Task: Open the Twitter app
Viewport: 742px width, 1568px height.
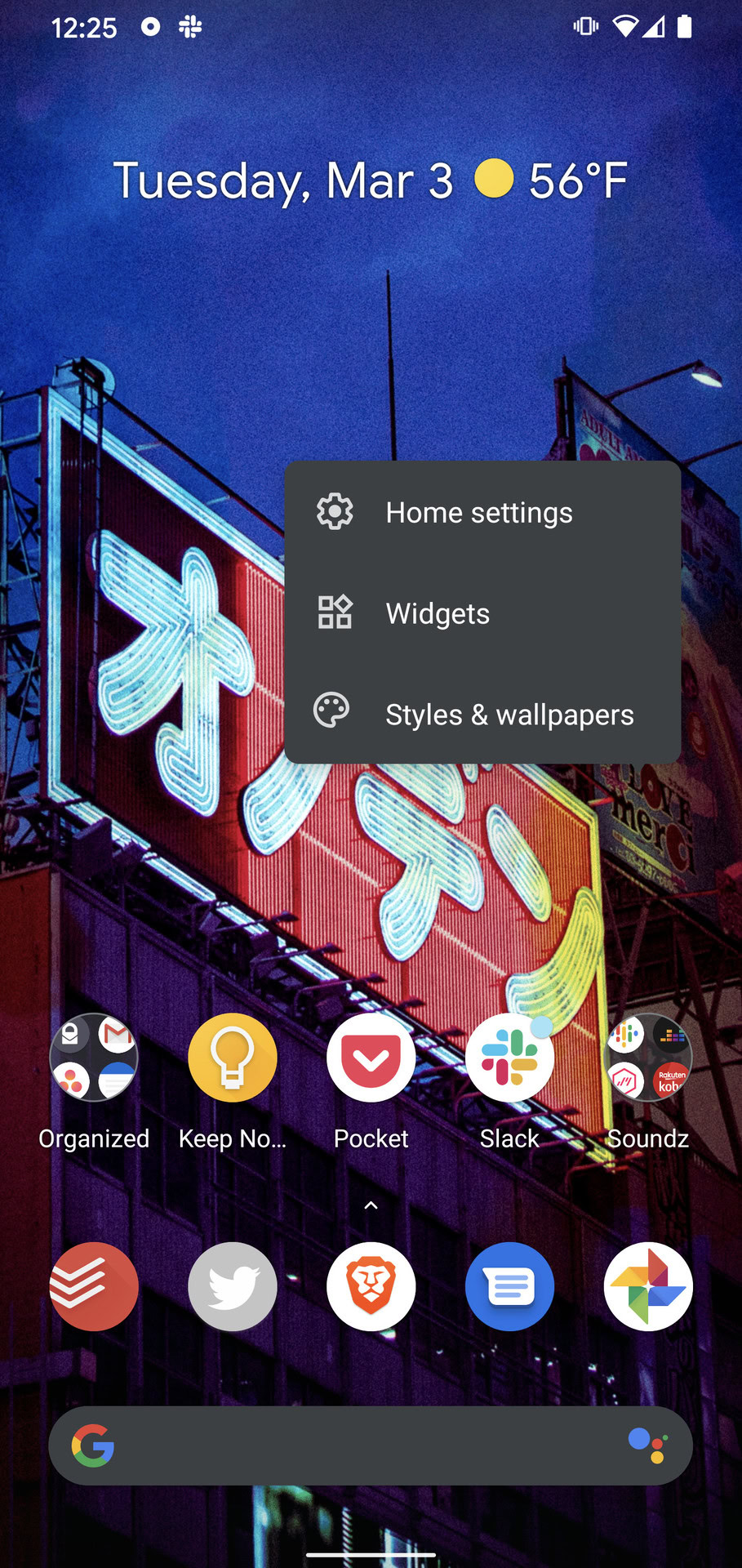Action: (233, 1286)
